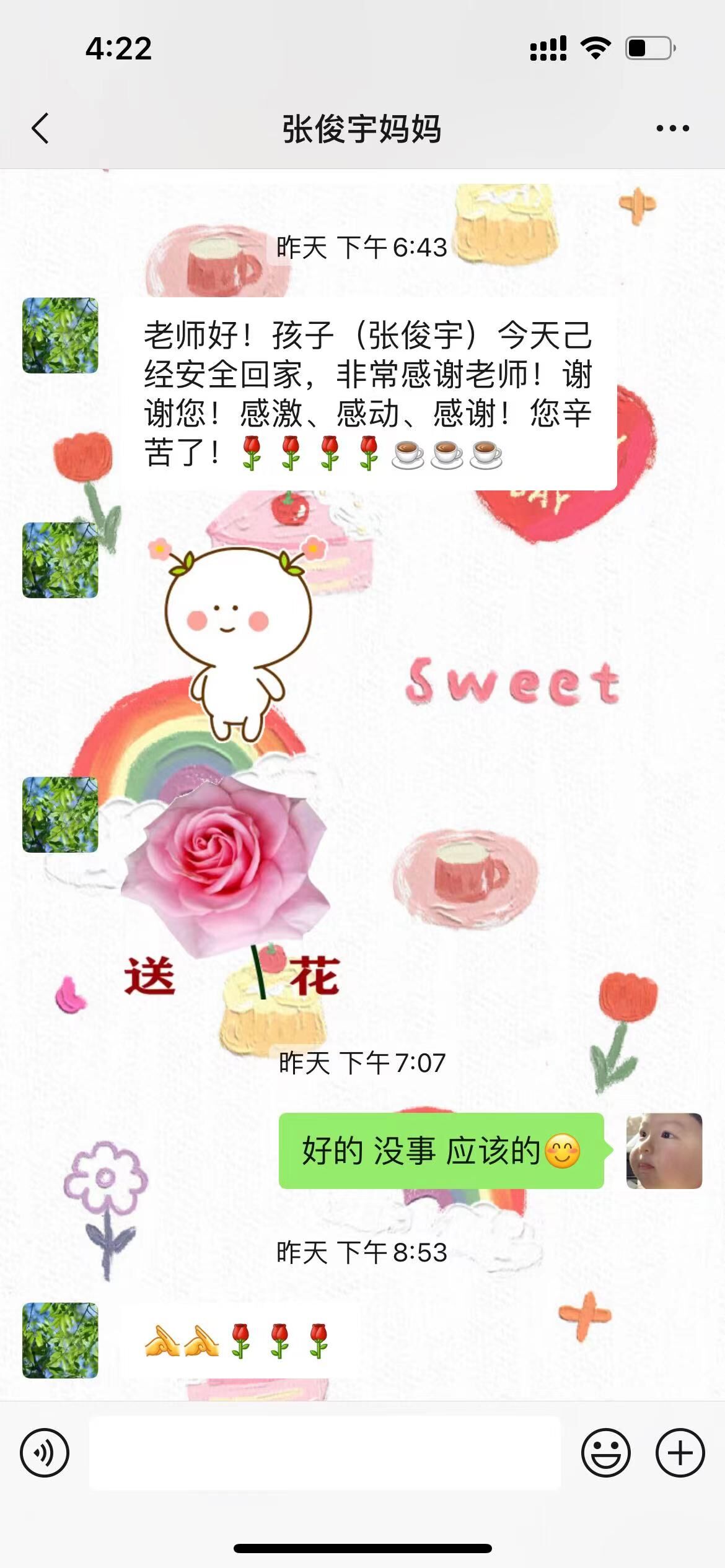Image resolution: width=725 pixels, height=1568 pixels.
Task: Go back to the chat list
Action: [x=41, y=129]
